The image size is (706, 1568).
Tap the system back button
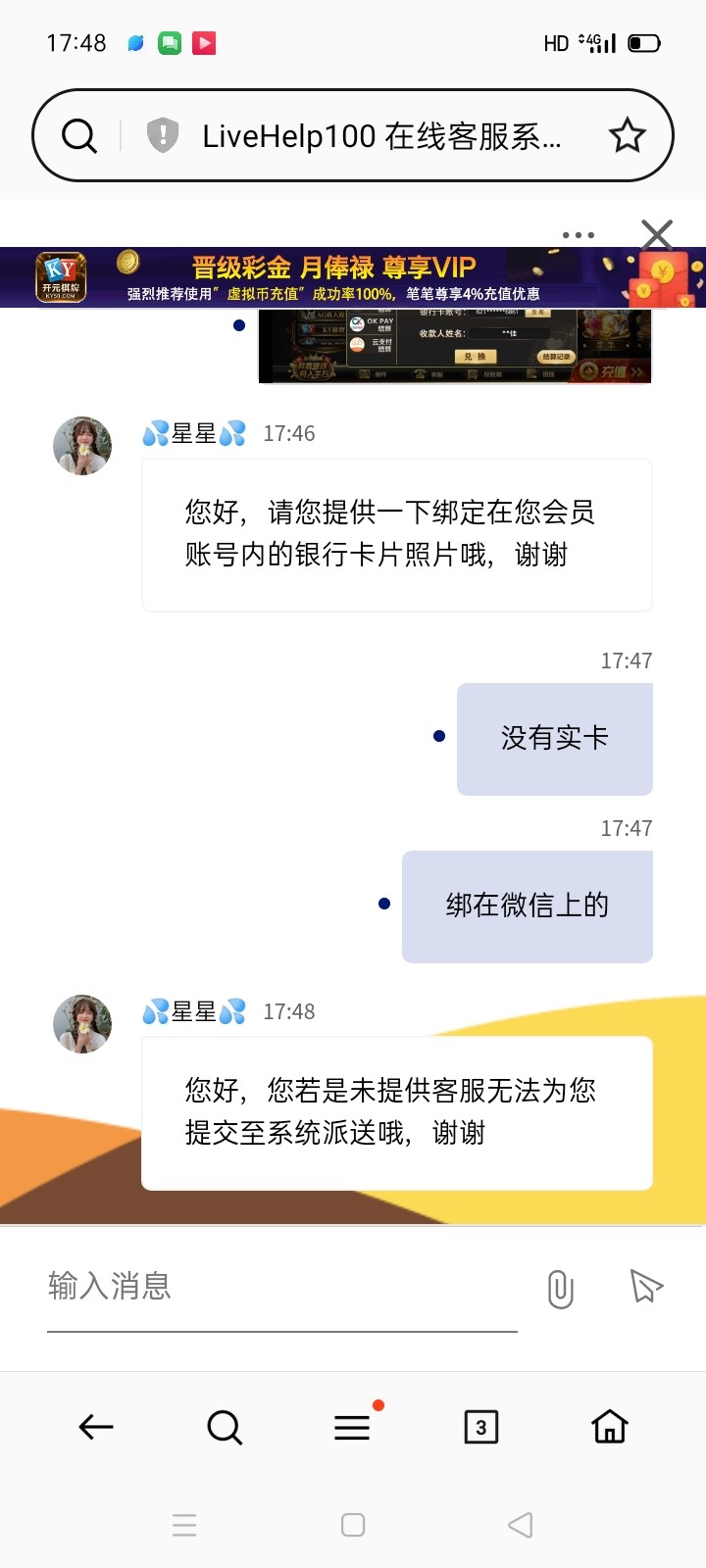pyautogui.click(x=521, y=1525)
